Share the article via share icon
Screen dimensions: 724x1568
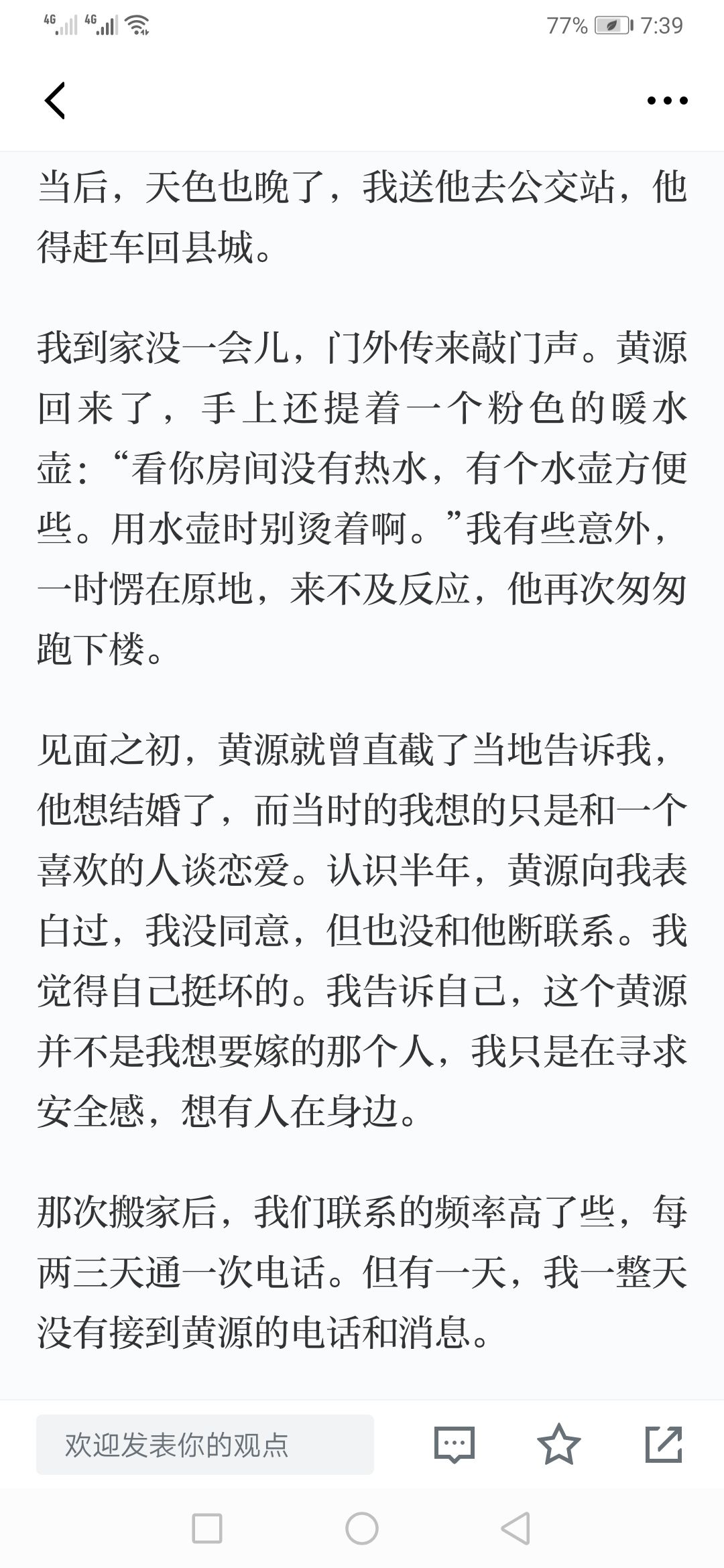664,1445
